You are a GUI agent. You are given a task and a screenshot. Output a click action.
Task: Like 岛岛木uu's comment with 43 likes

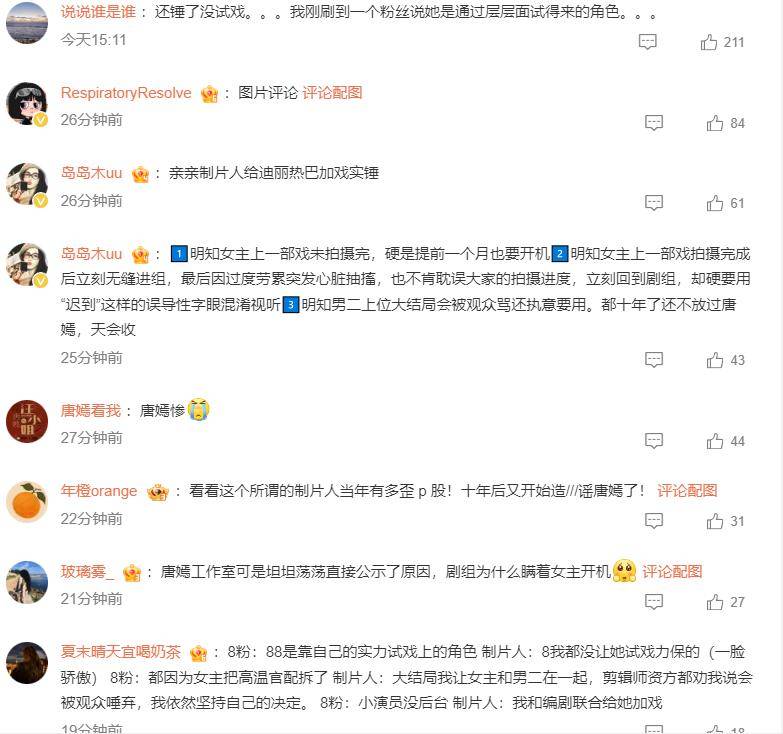tap(715, 360)
